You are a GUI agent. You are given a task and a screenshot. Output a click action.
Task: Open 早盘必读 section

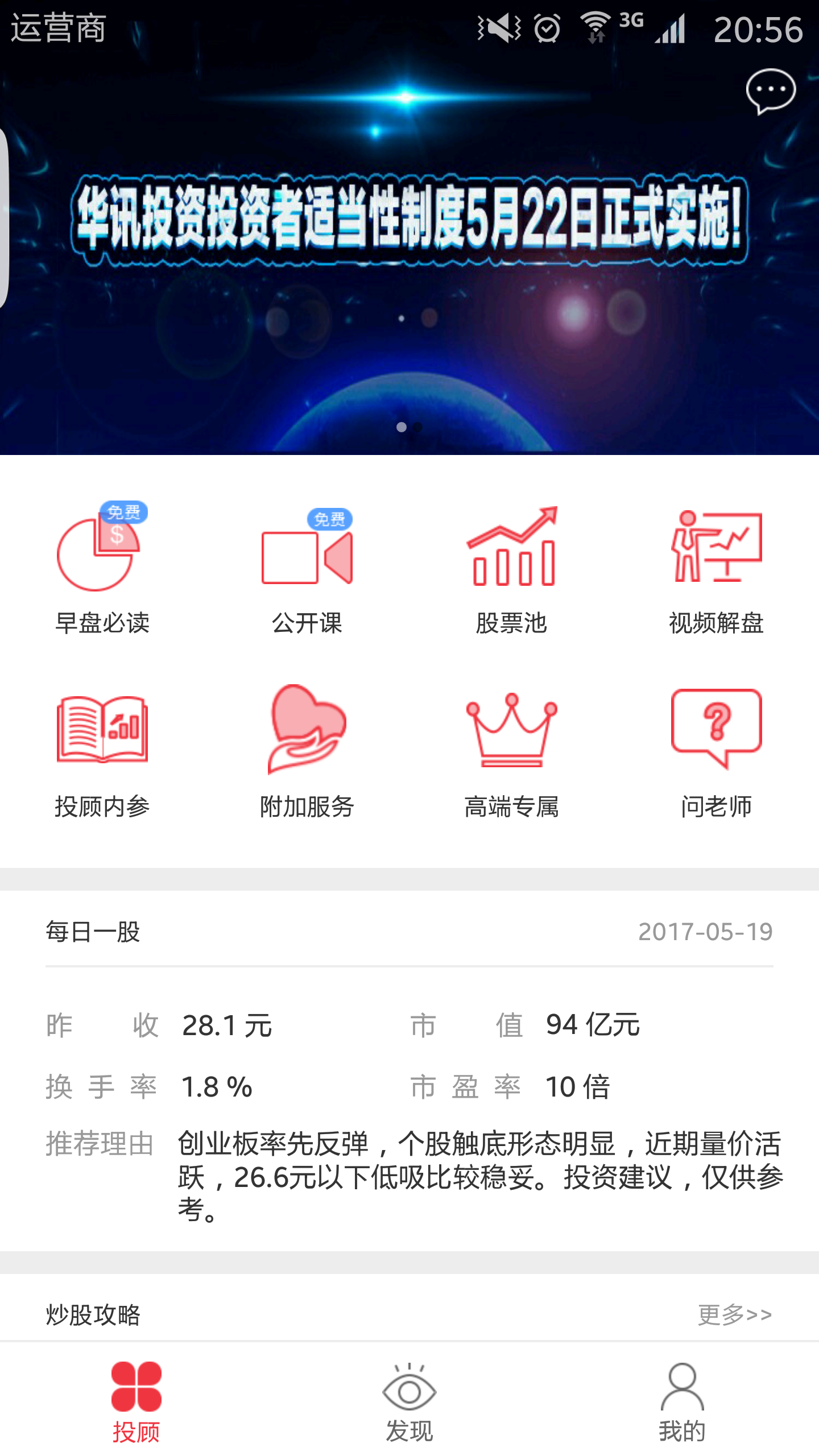(102, 569)
